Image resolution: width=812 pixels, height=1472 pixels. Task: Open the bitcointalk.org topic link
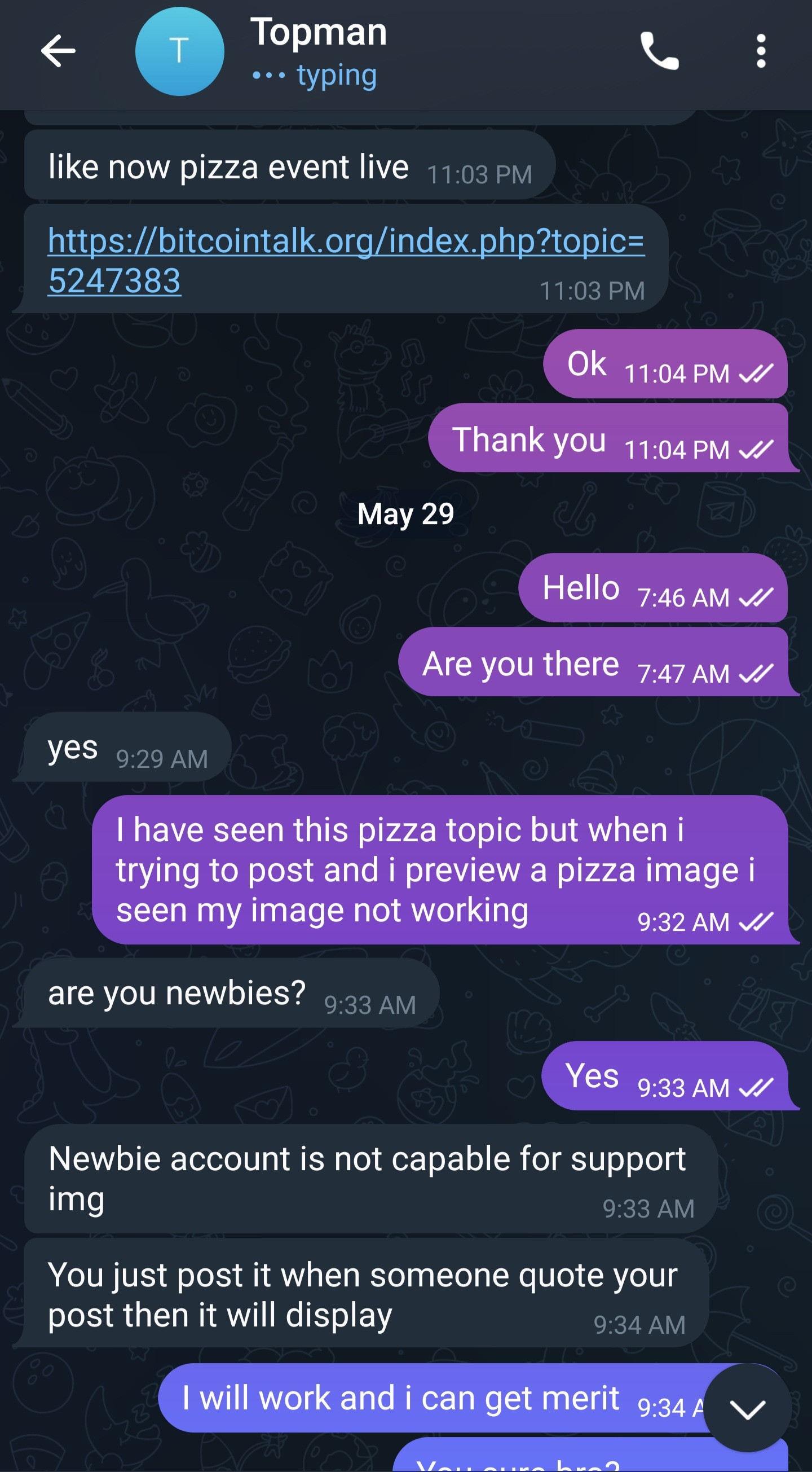pos(346,260)
